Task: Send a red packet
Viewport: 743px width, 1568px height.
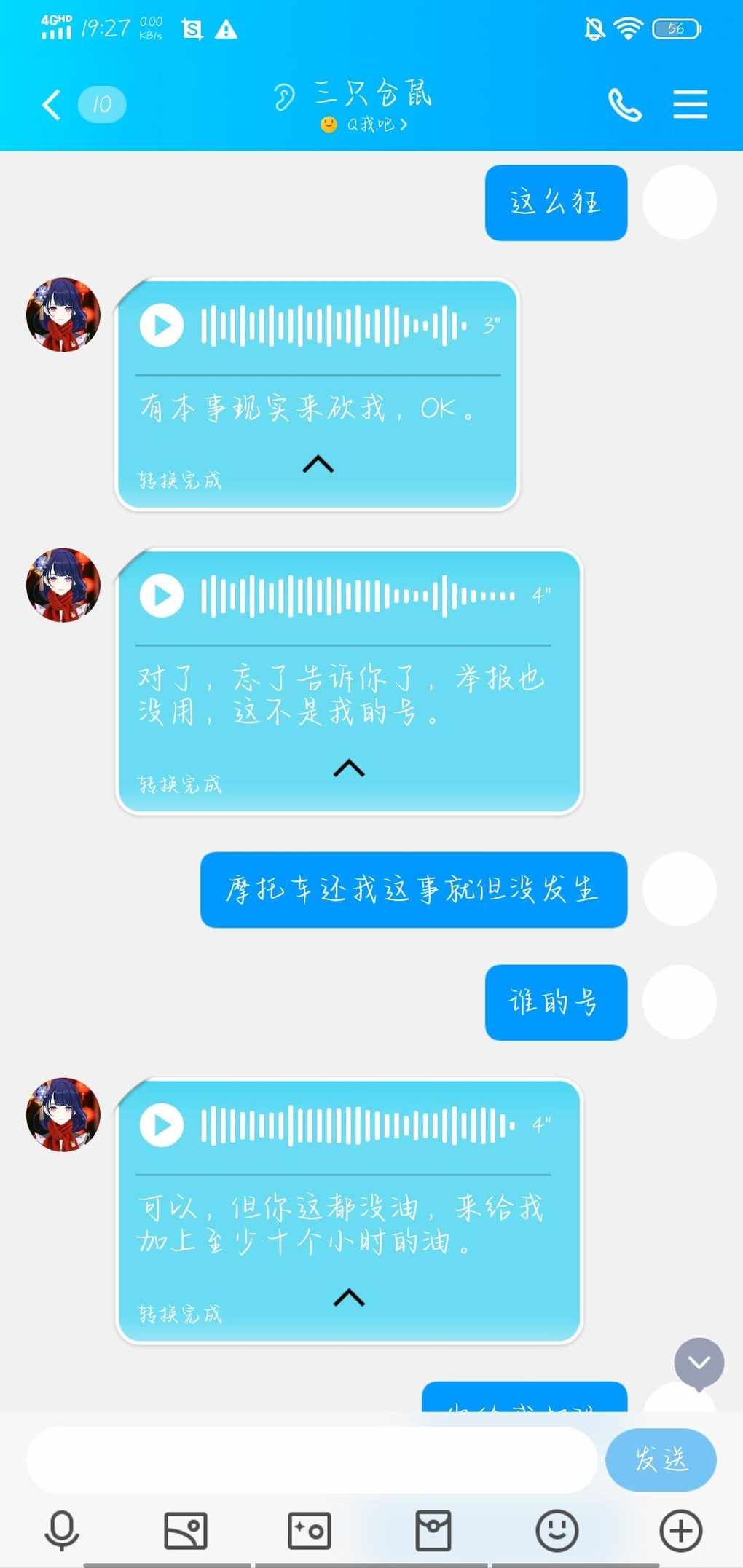Action: click(433, 1530)
